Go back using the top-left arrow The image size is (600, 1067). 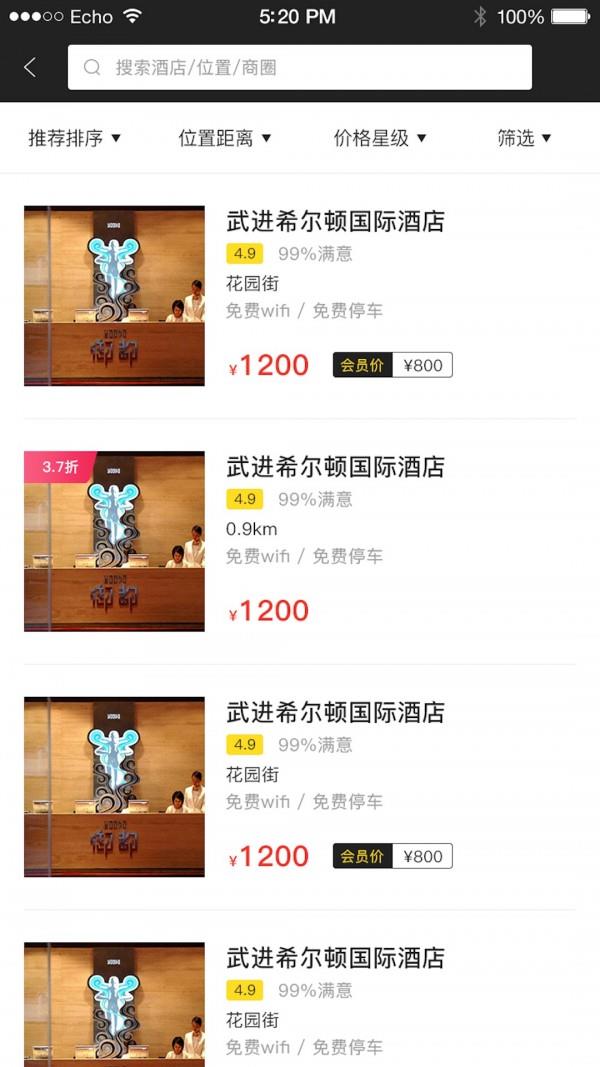[30, 67]
